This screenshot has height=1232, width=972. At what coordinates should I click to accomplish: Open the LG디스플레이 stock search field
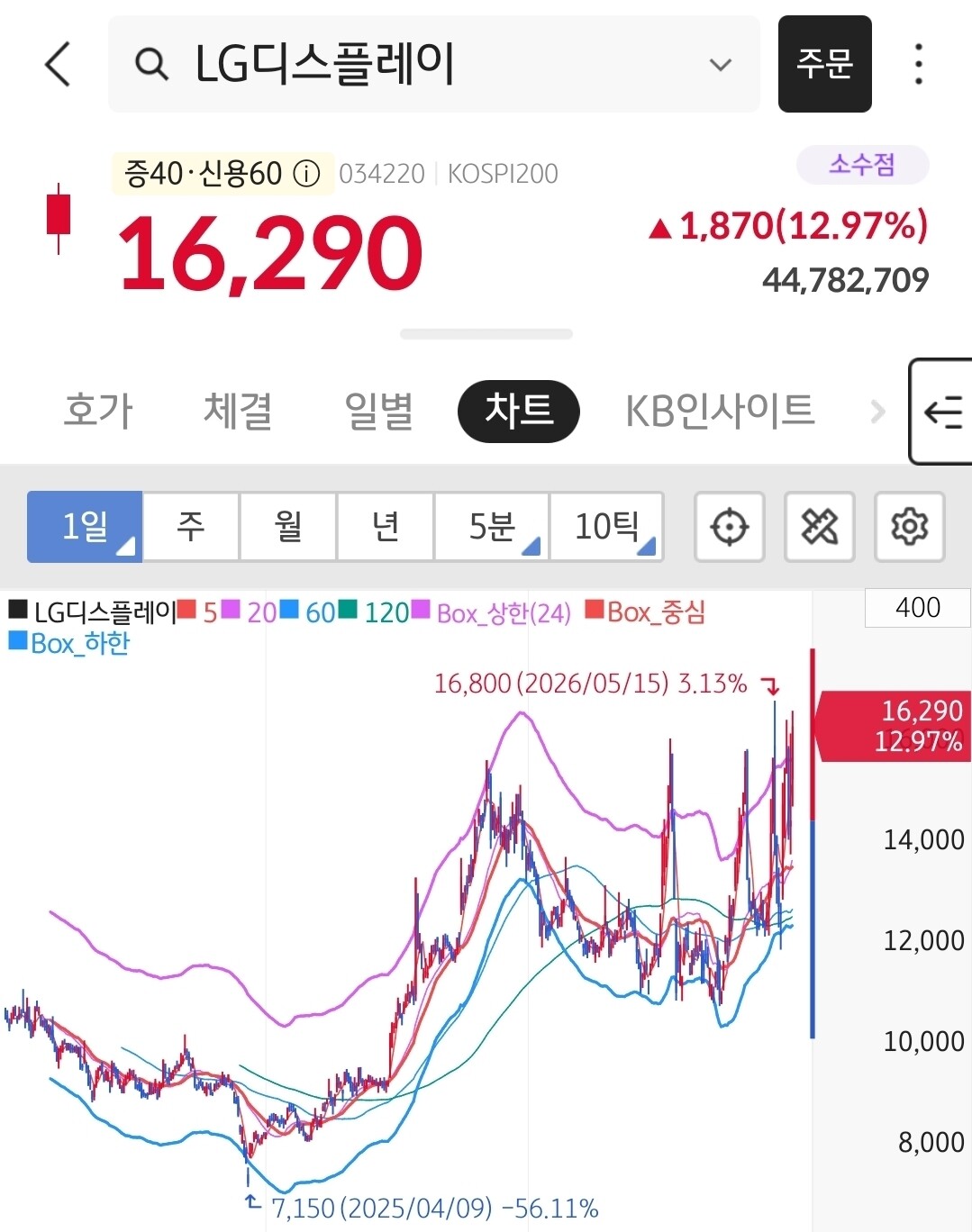point(433,64)
